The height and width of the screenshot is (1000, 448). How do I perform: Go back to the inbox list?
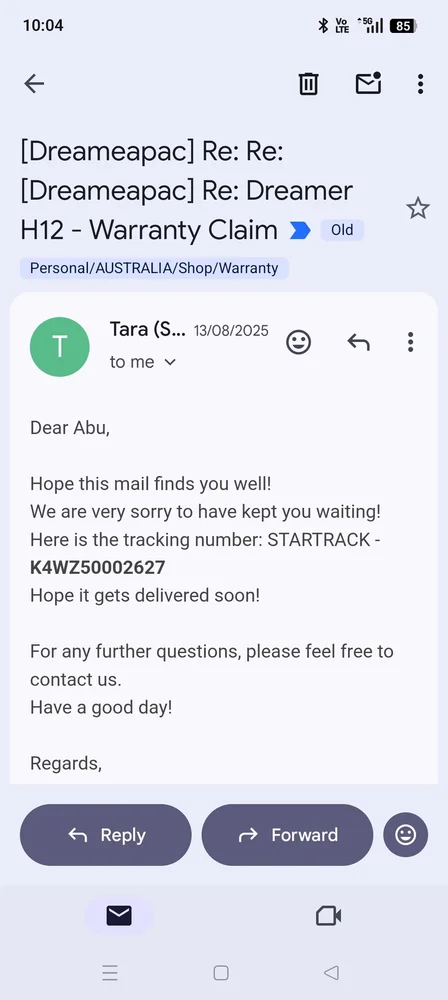pyautogui.click(x=34, y=84)
